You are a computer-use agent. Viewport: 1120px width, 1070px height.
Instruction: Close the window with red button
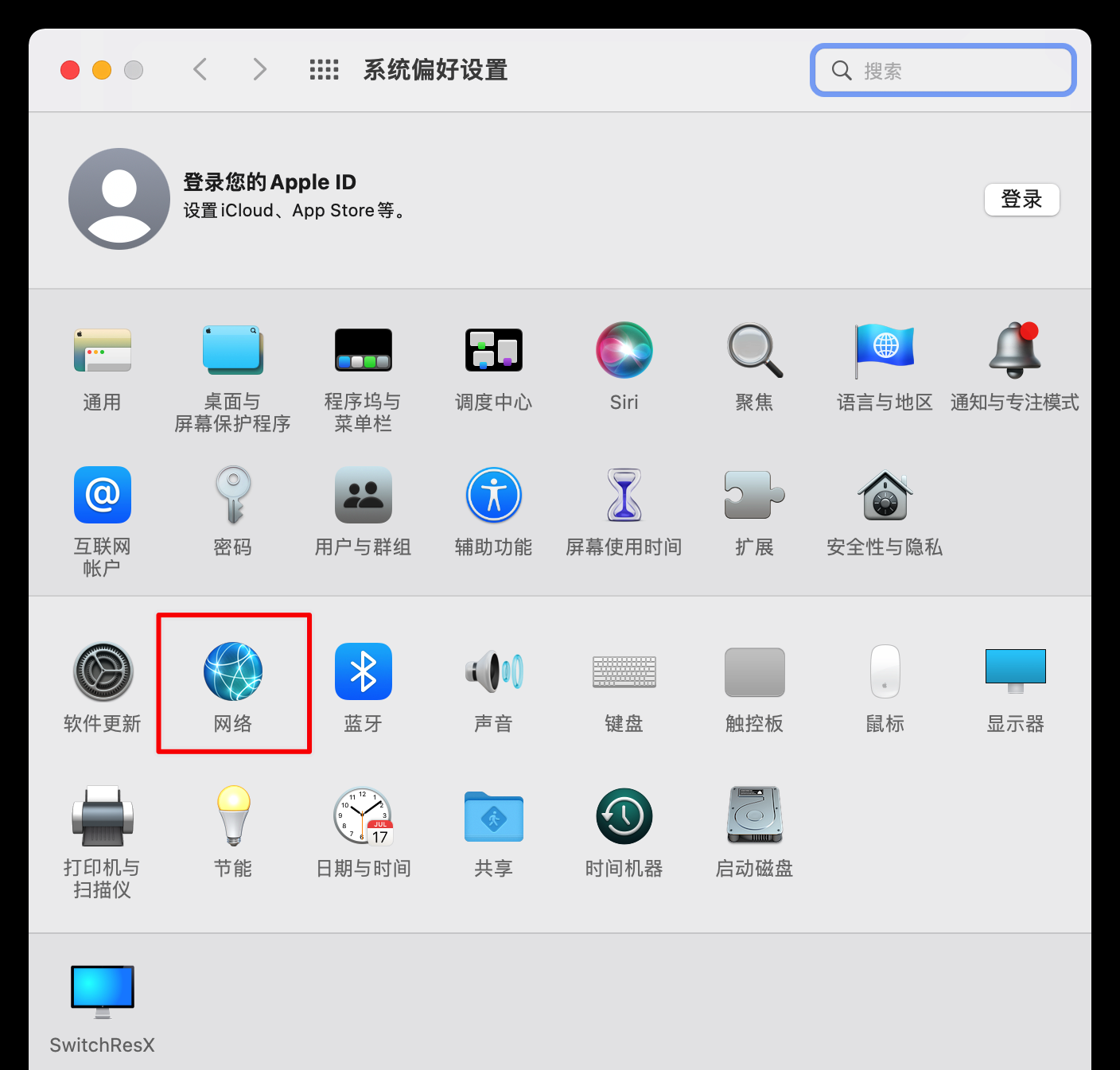70,70
